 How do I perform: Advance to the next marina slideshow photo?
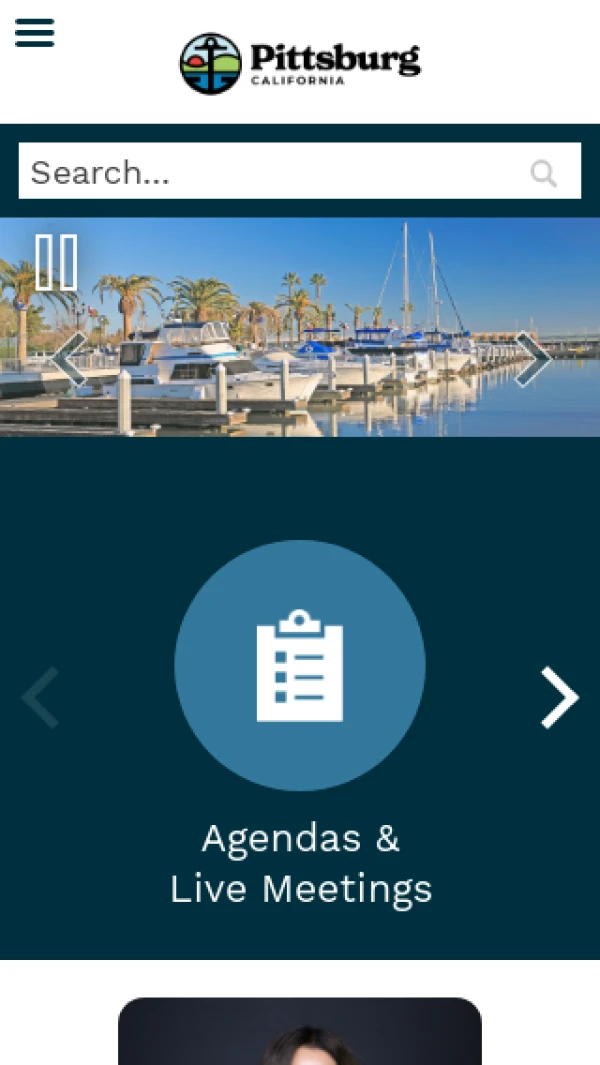[x=531, y=359]
